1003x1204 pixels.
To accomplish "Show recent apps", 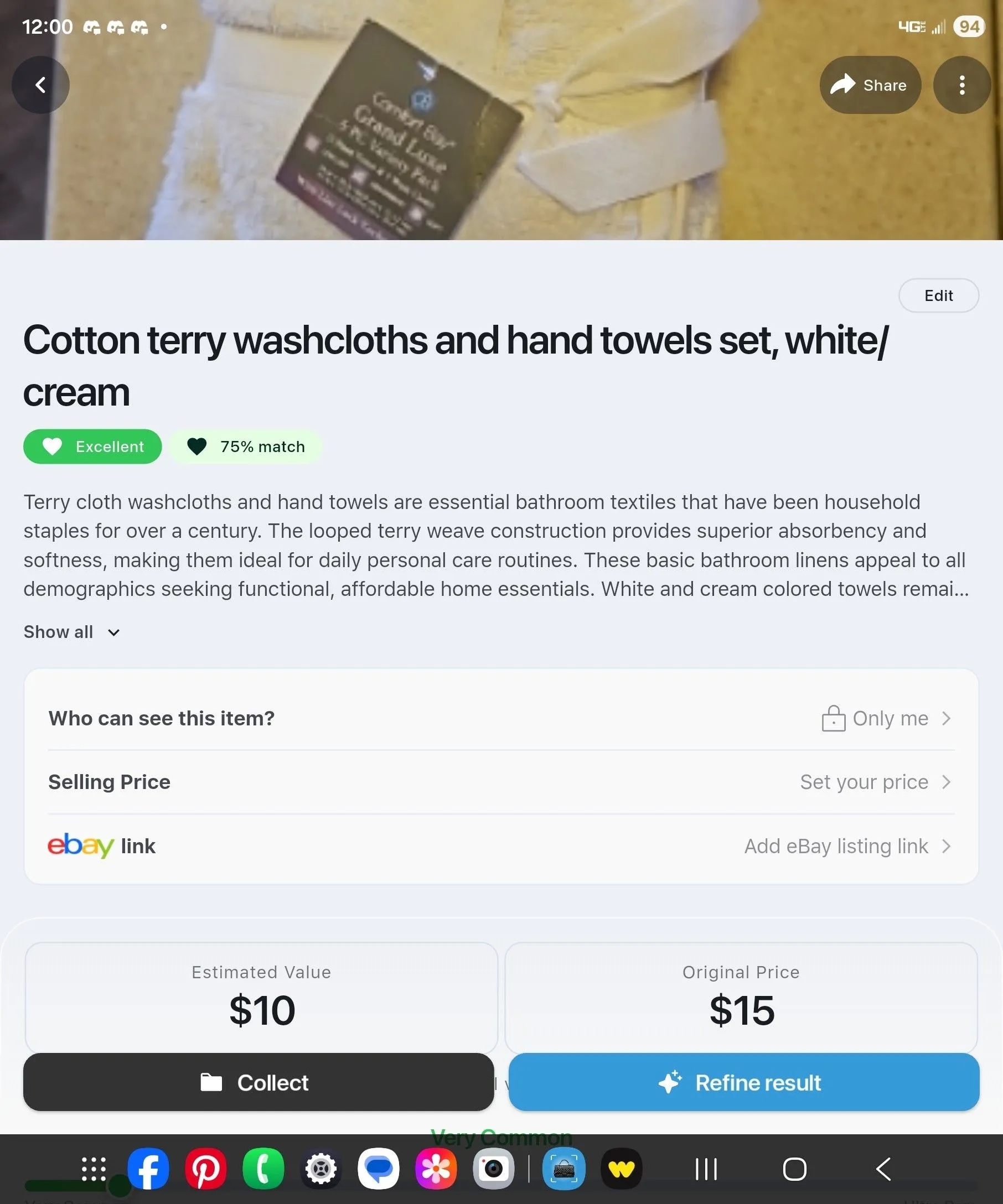I will point(706,1169).
